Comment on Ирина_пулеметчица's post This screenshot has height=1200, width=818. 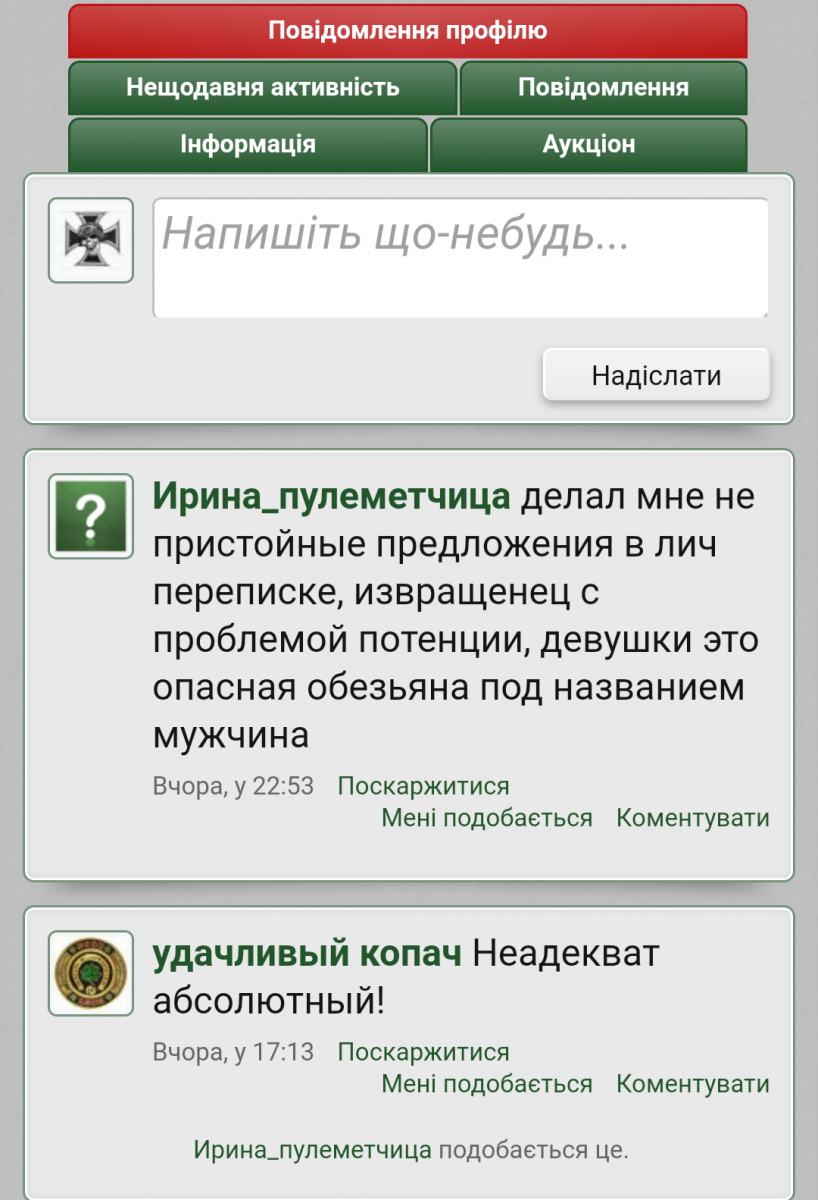[692, 818]
